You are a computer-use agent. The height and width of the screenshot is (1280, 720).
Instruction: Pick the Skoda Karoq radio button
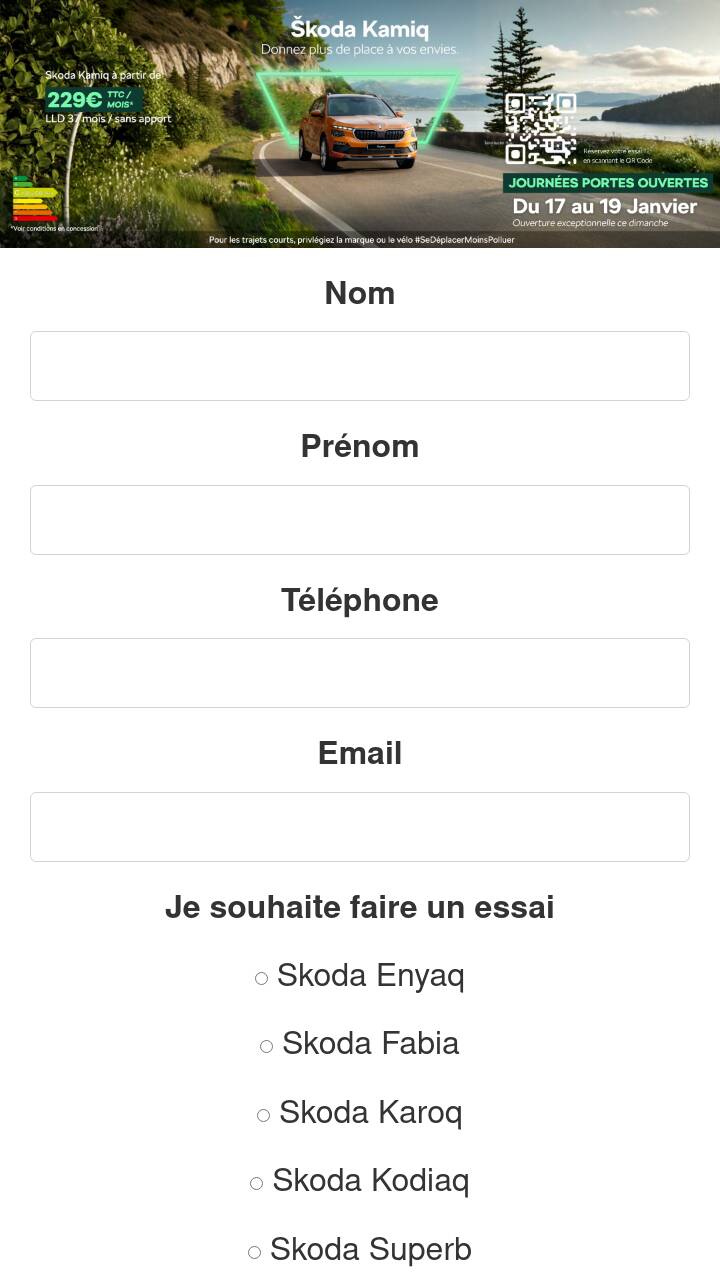tap(264, 1115)
